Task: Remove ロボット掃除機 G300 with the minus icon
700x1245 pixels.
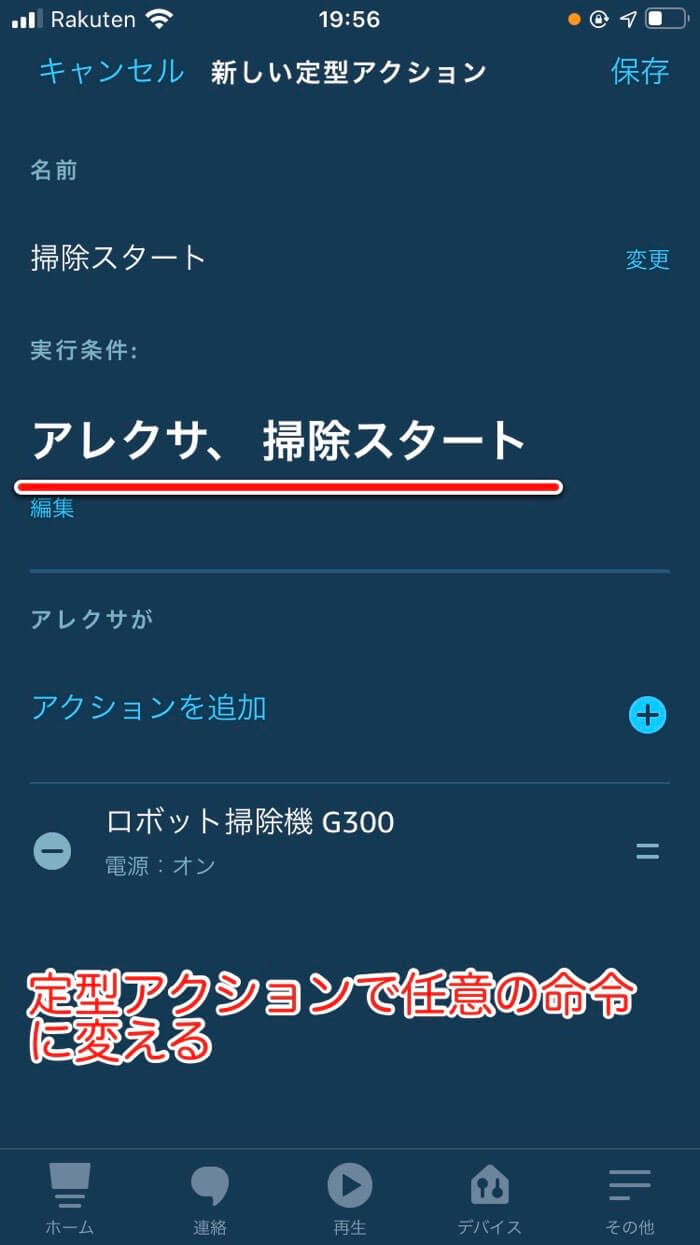Action: click(52, 851)
